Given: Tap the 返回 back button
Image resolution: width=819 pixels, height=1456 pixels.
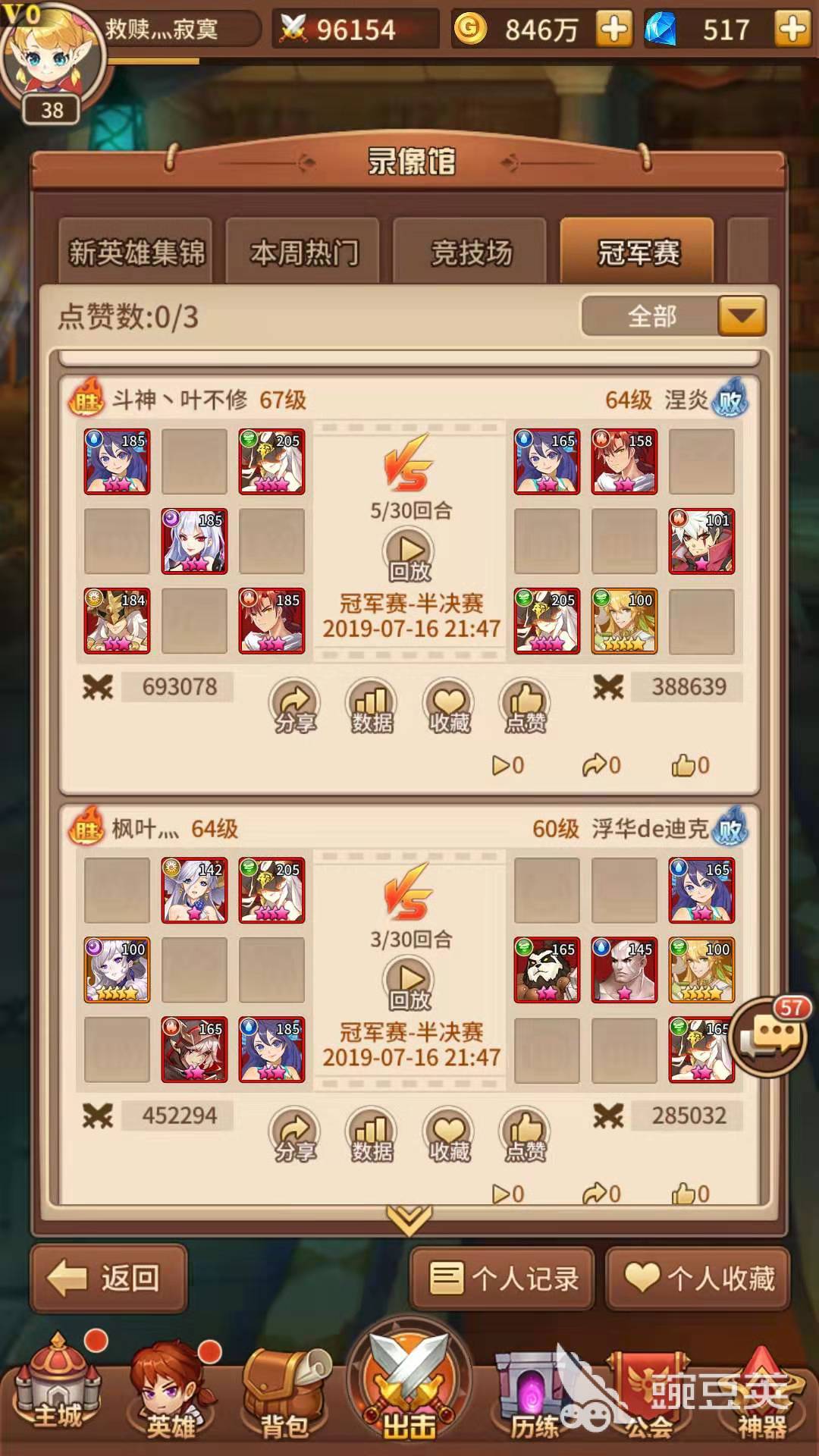Looking at the screenshot, I should (108, 1279).
